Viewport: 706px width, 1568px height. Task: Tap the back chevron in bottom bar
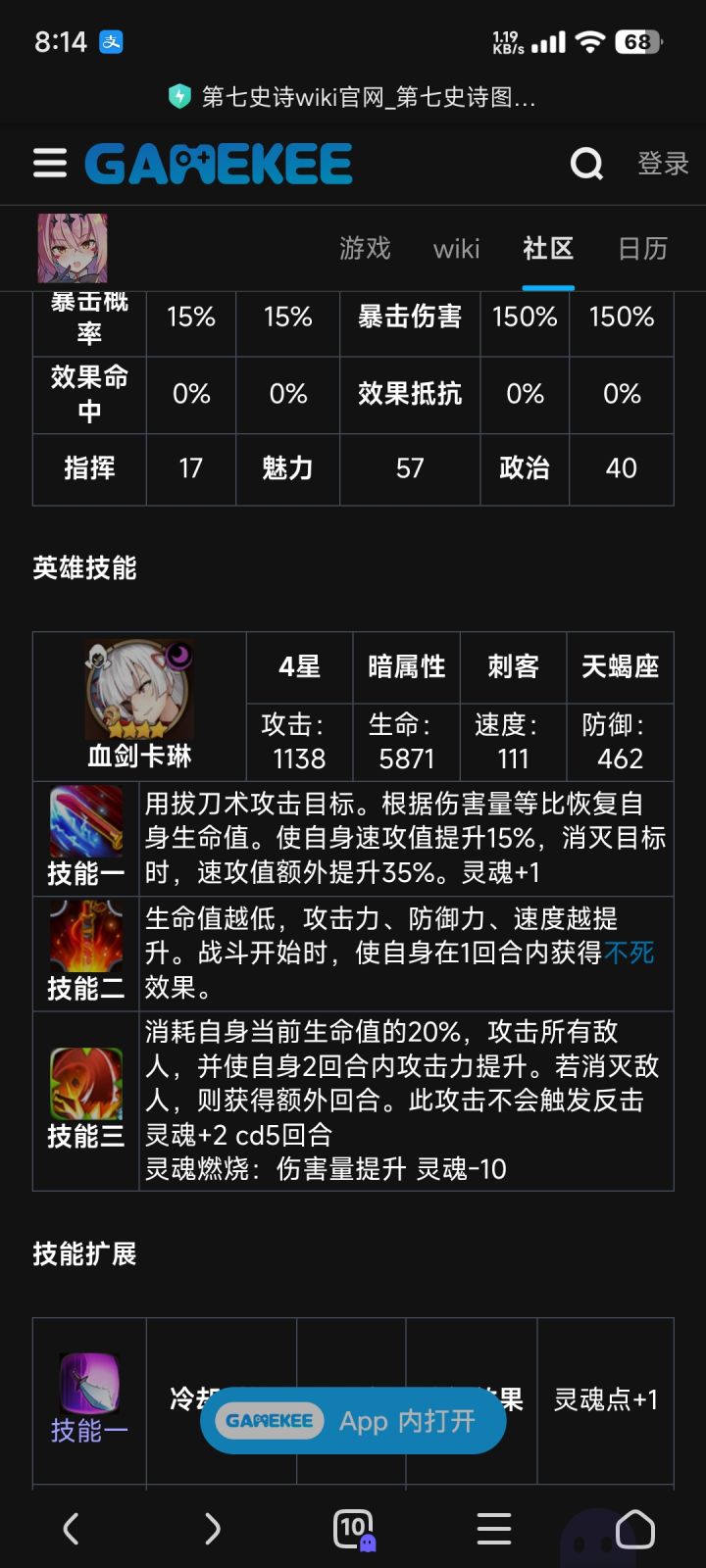tap(70, 1528)
